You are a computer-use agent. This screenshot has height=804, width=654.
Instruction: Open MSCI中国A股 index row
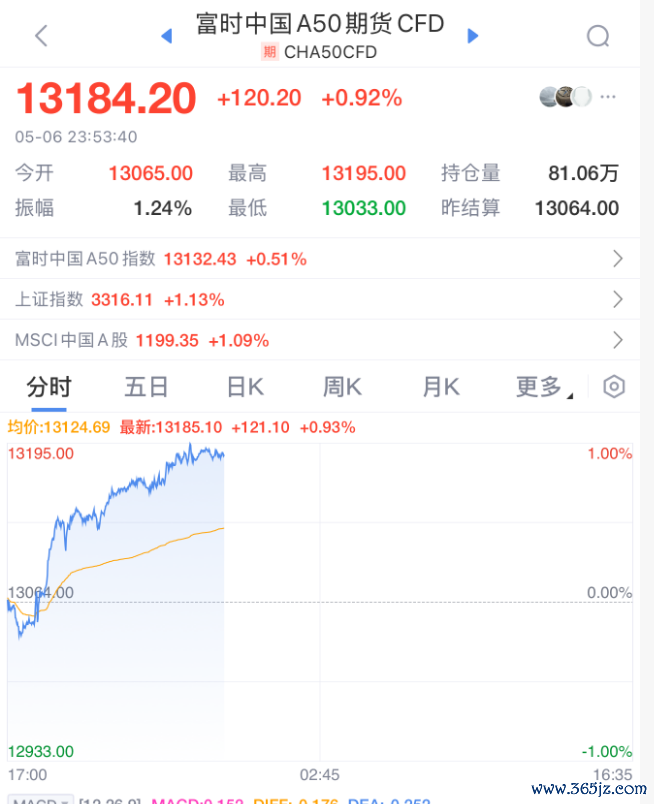(320, 340)
